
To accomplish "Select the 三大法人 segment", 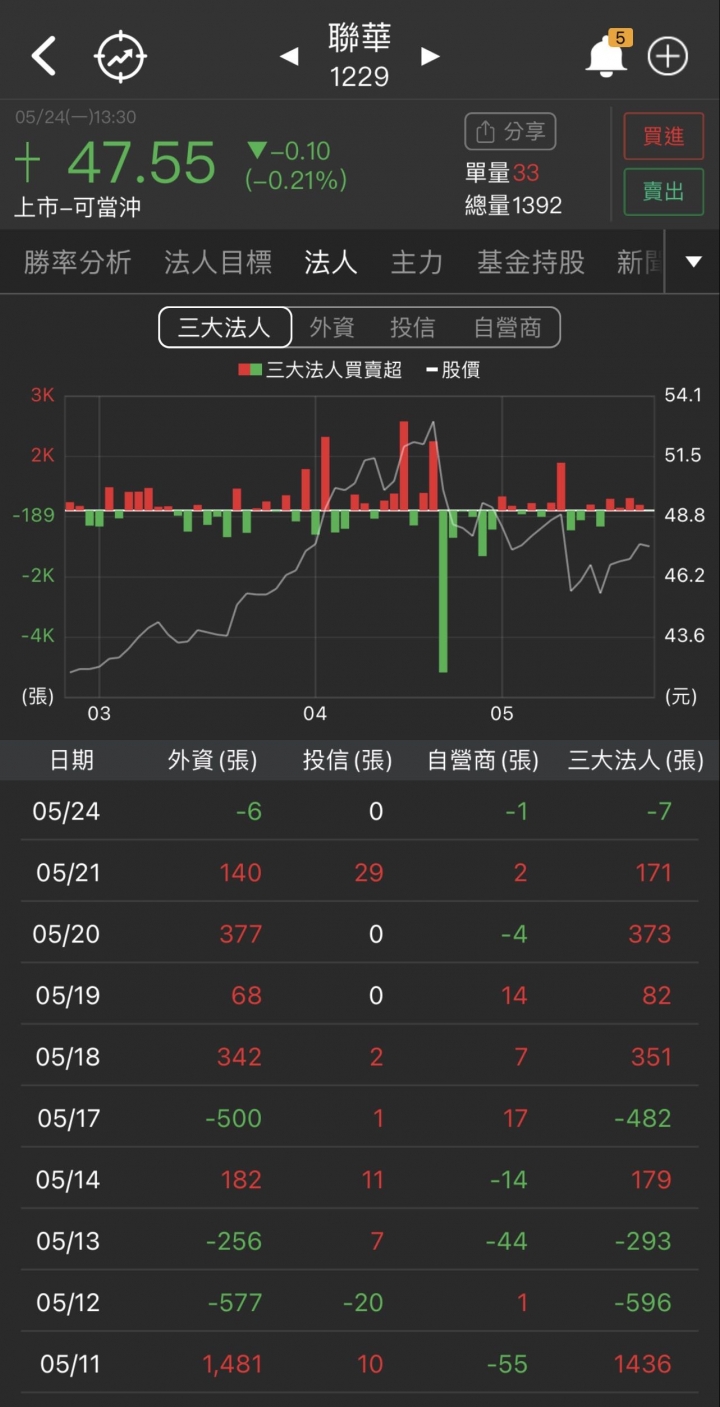I will point(225,327).
